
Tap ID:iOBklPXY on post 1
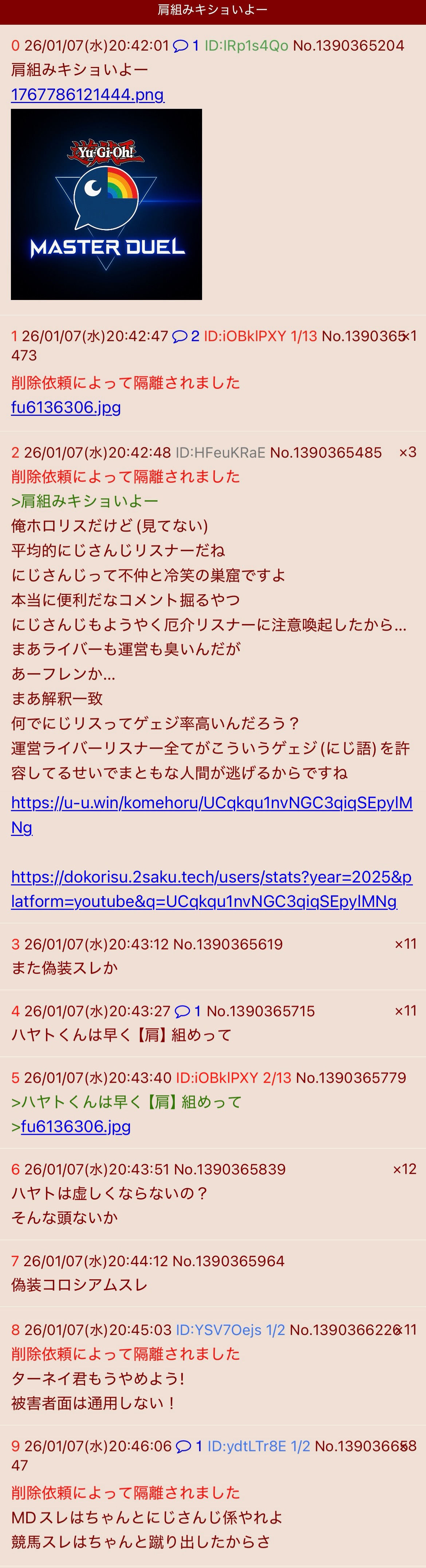245,336
